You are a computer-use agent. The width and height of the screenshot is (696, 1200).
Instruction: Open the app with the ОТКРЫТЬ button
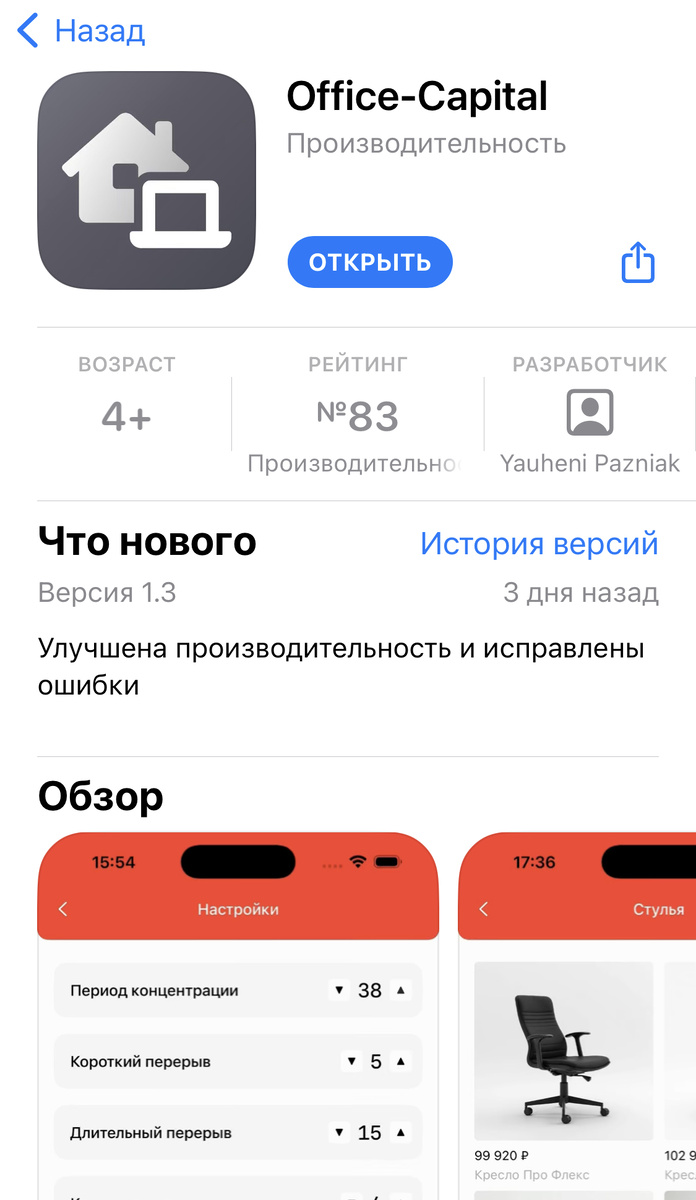tap(370, 263)
